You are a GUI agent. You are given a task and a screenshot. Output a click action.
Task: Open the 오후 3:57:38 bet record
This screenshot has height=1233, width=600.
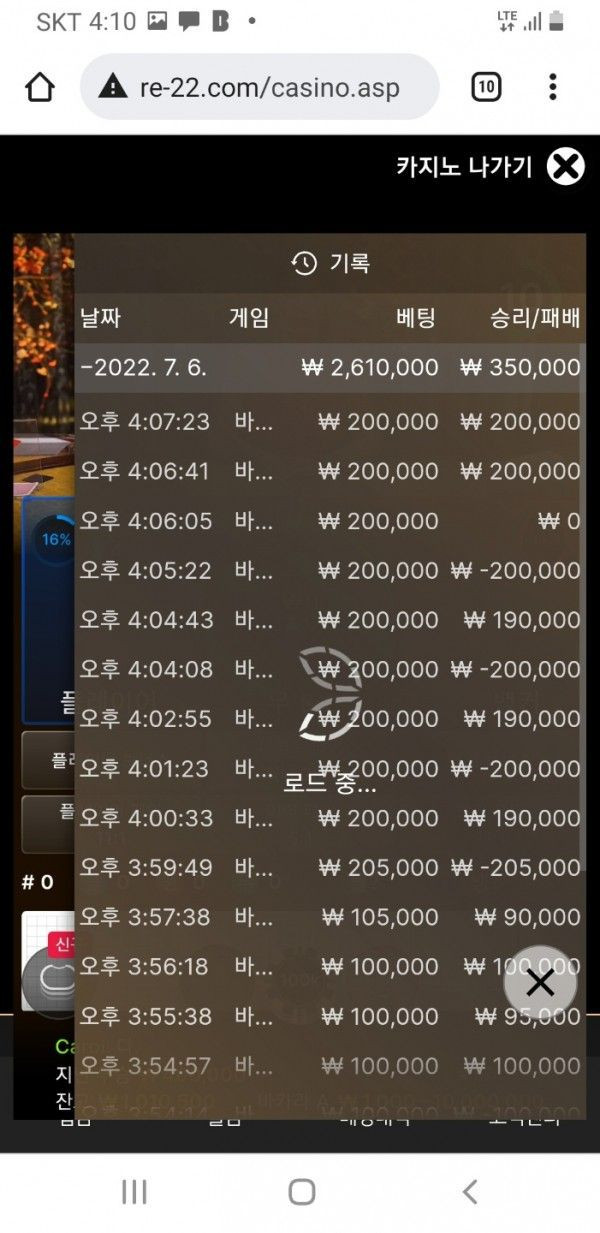(330, 916)
